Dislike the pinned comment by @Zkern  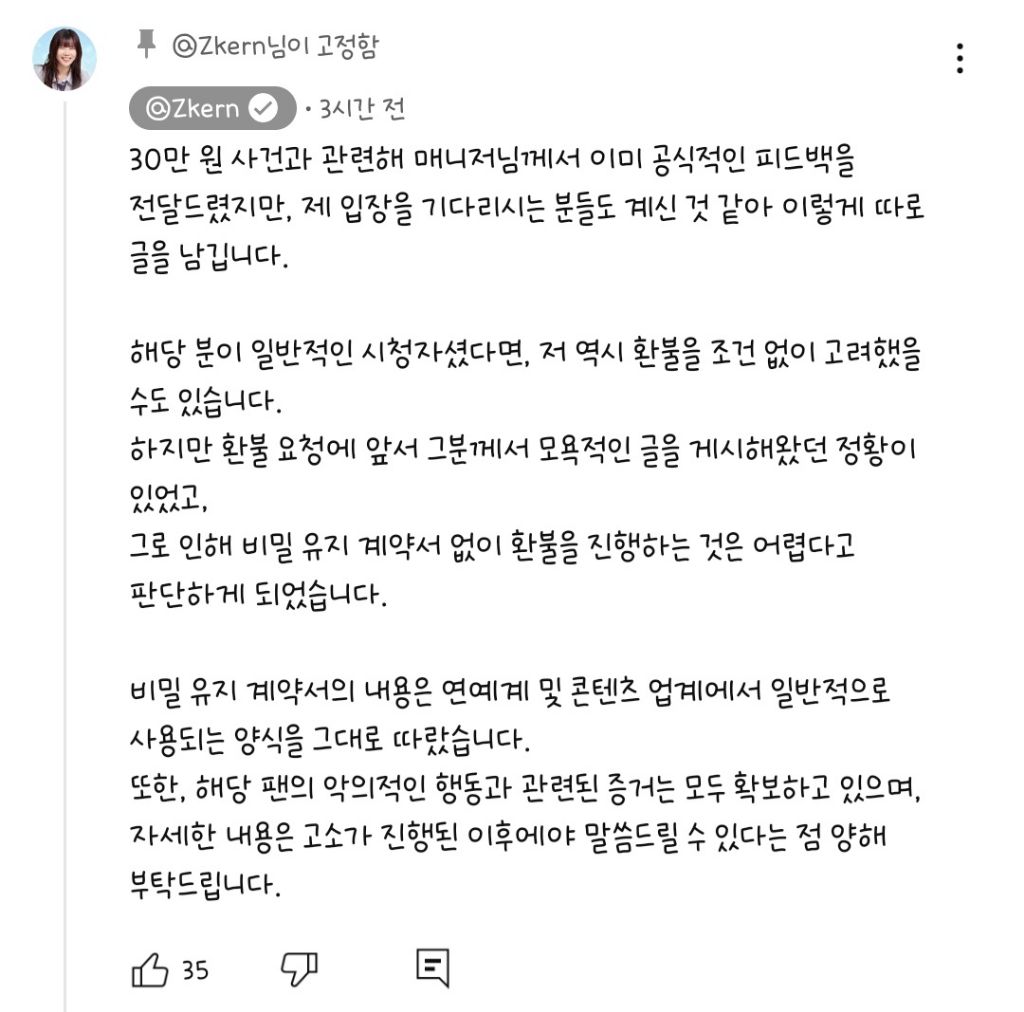click(x=299, y=968)
